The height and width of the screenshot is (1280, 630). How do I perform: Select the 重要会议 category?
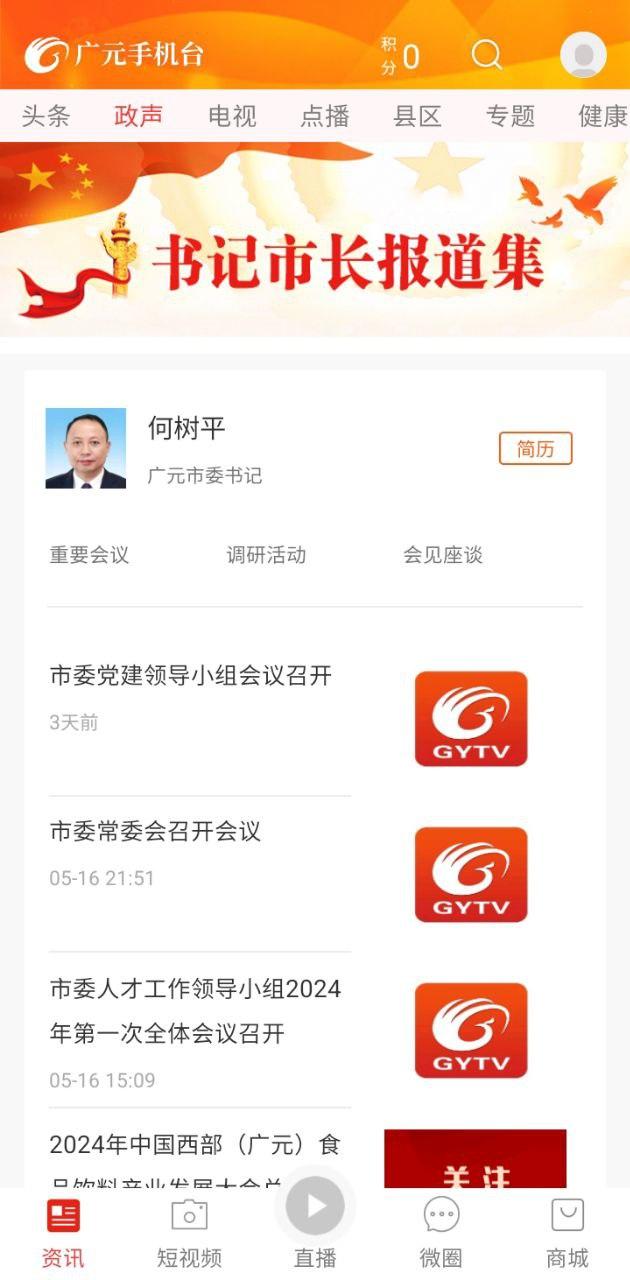(x=90, y=555)
